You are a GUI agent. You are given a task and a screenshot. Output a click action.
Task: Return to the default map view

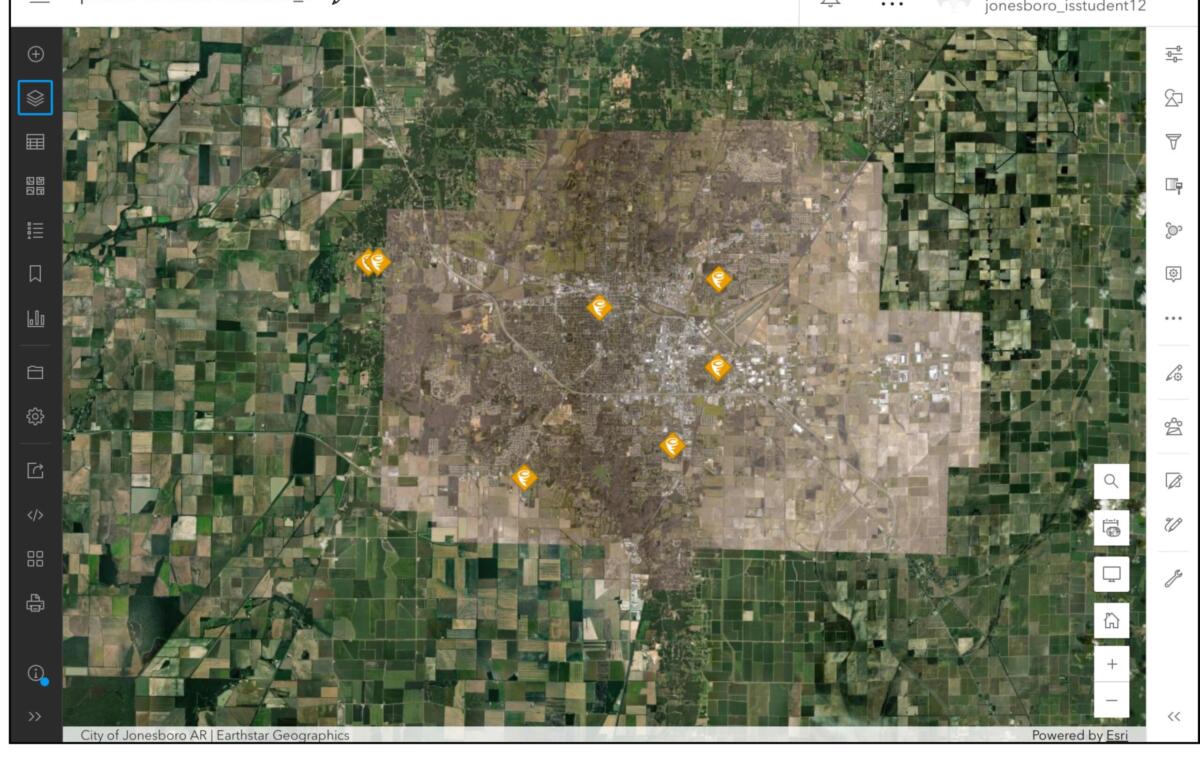(x=1111, y=619)
